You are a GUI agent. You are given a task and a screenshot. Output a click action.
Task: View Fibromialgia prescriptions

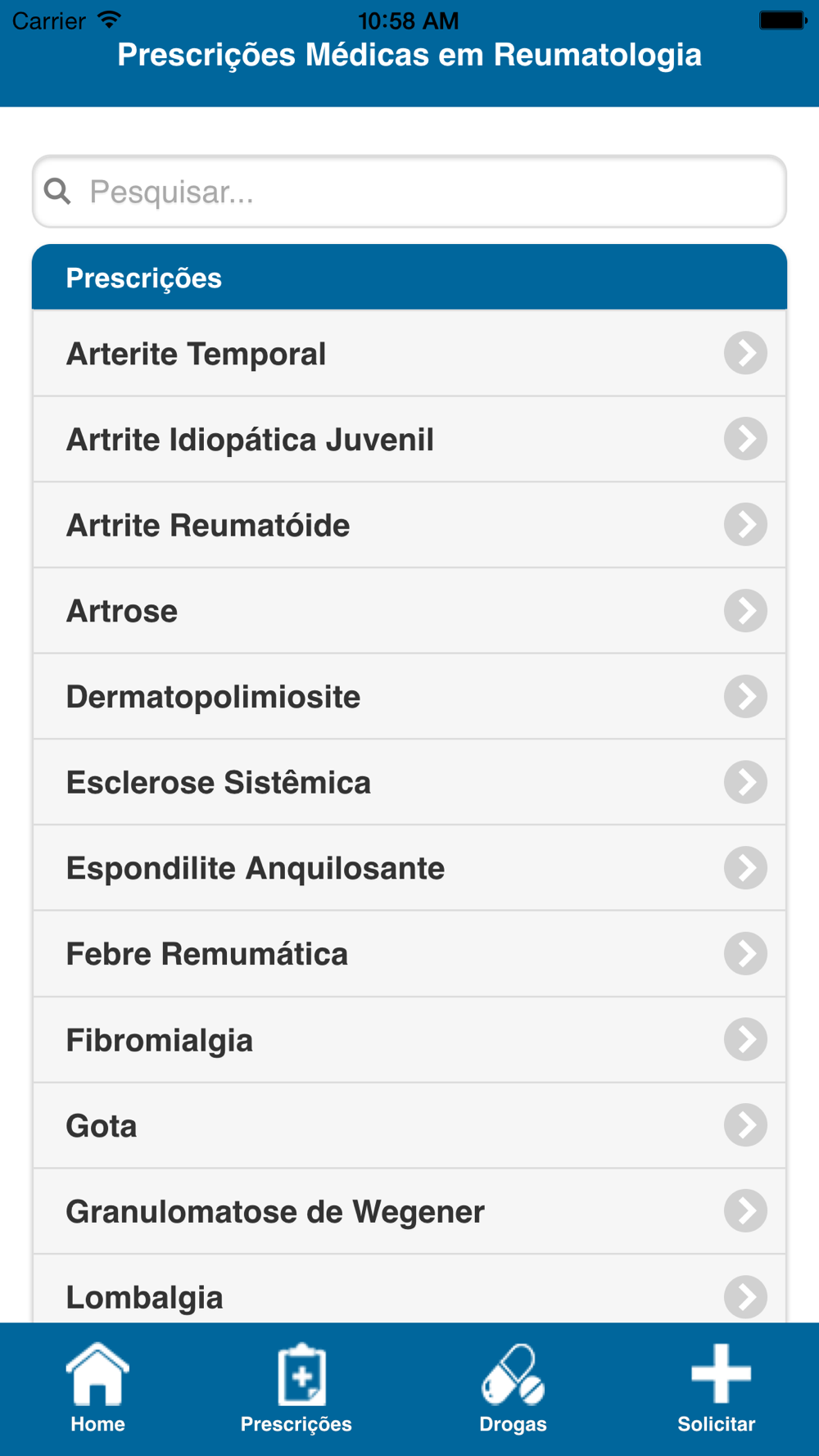tap(409, 1040)
